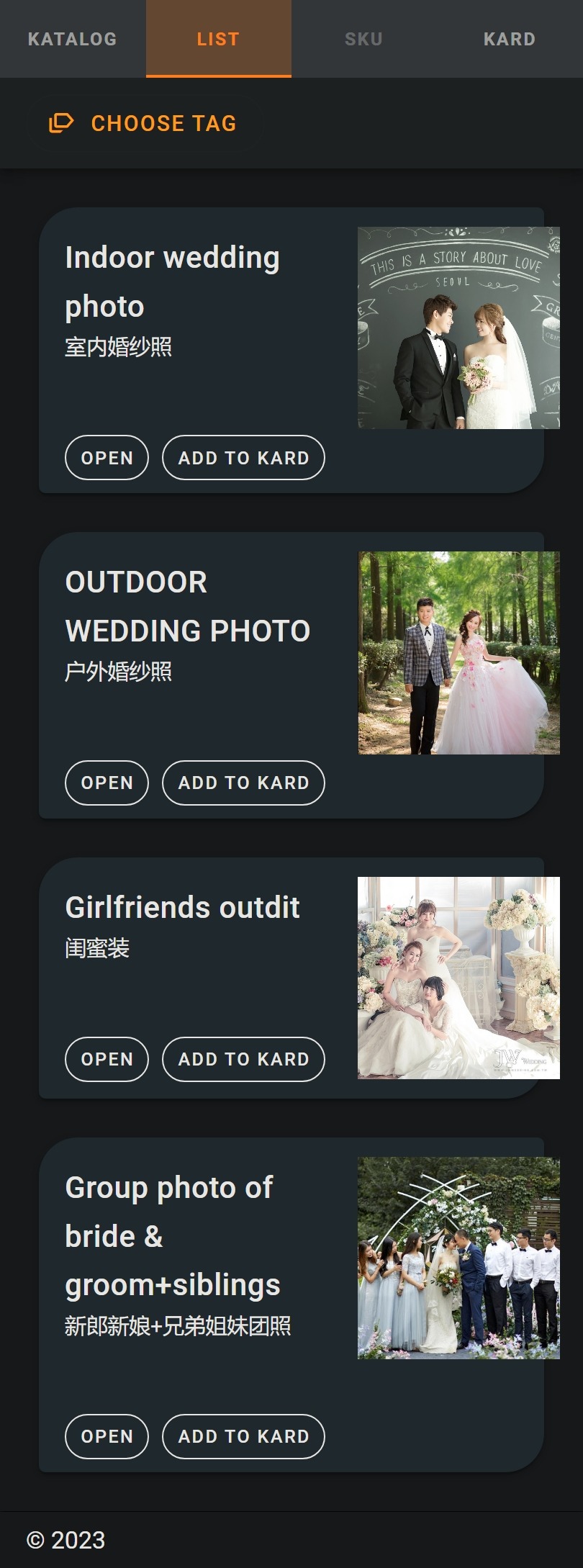Add Girlfriends outdit to kard
The height and width of the screenshot is (1568, 583).
click(243, 1059)
